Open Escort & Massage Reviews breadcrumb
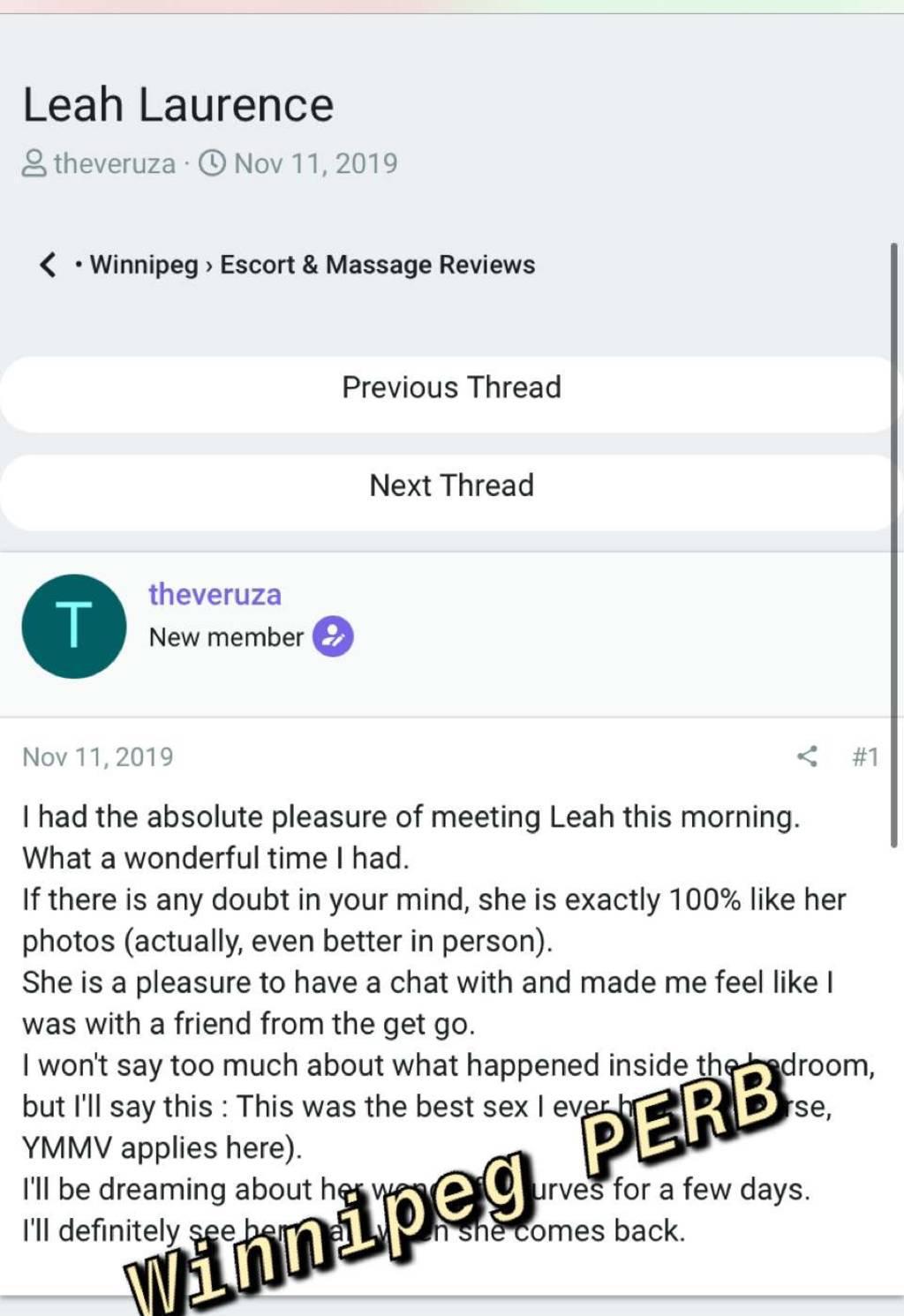This screenshot has height=1316, width=904. (x=377, y=265)
